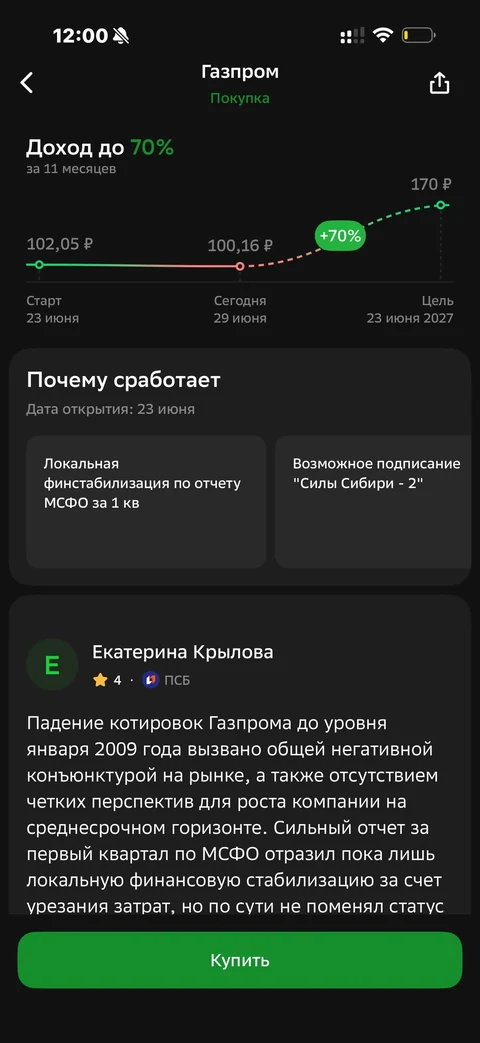Go back using the top-left arrow
The image size is (480, 1043).
pos(27,83)
